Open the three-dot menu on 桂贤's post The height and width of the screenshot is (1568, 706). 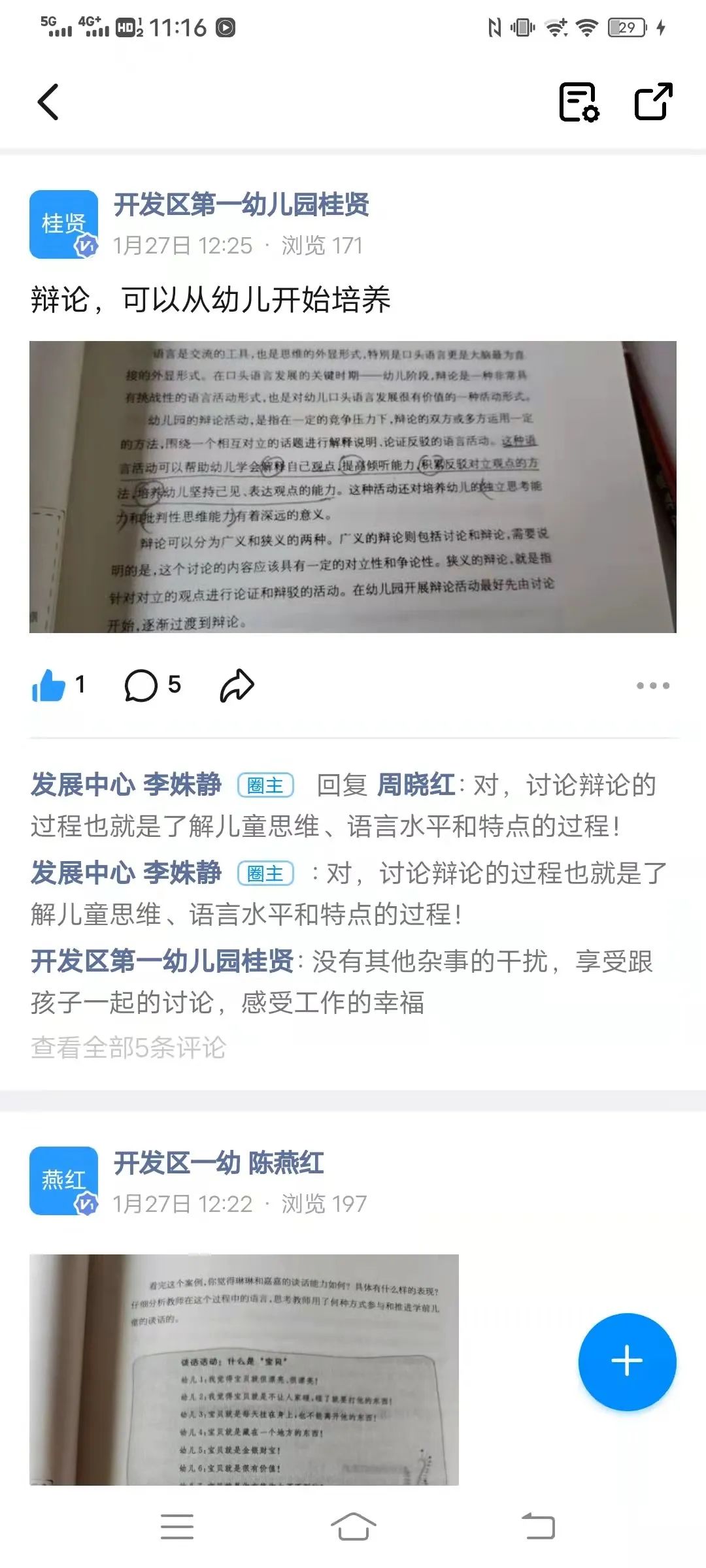[x=653, y=685]
